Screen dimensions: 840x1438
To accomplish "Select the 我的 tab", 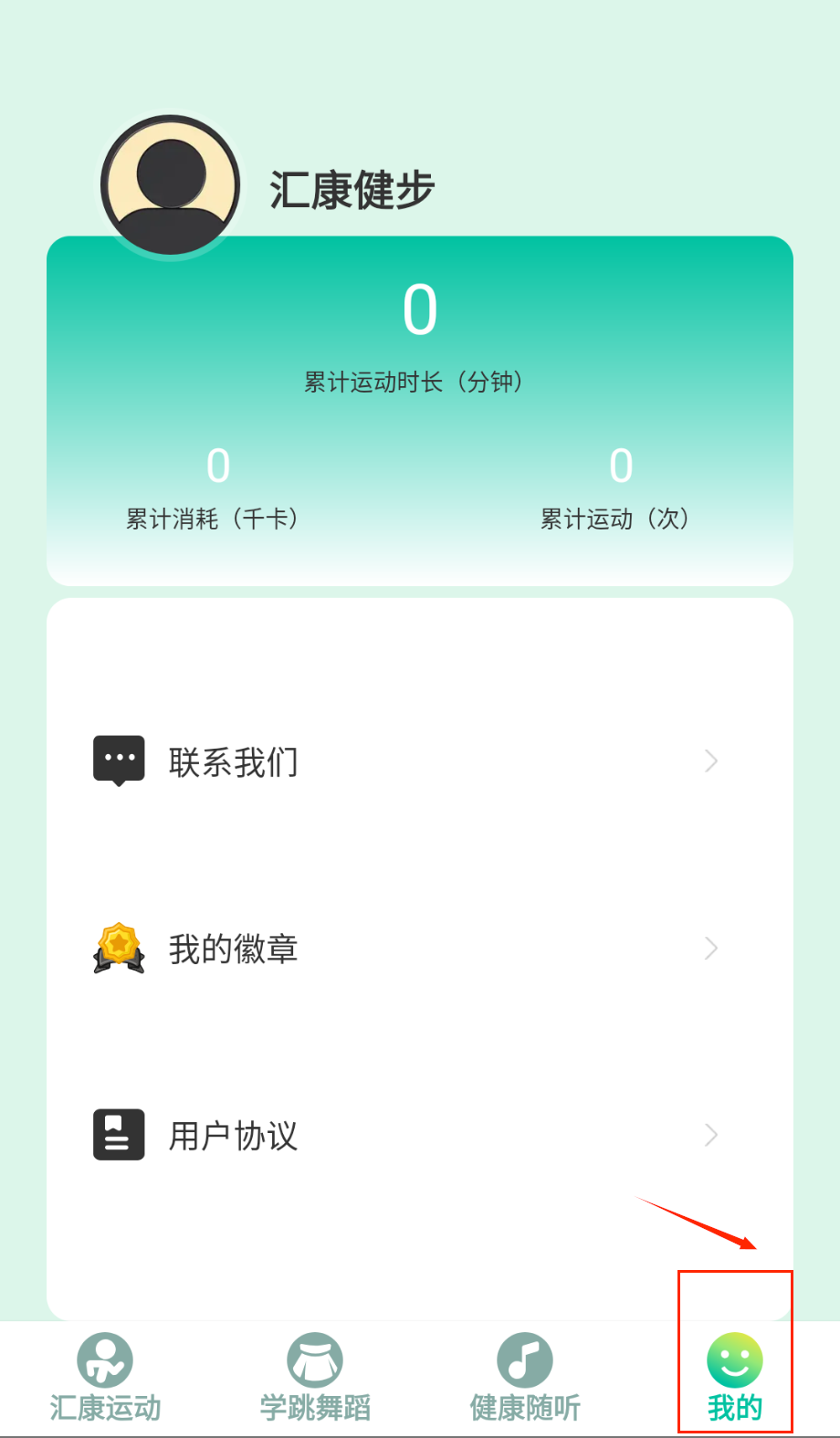I will tap(734, 1377).
